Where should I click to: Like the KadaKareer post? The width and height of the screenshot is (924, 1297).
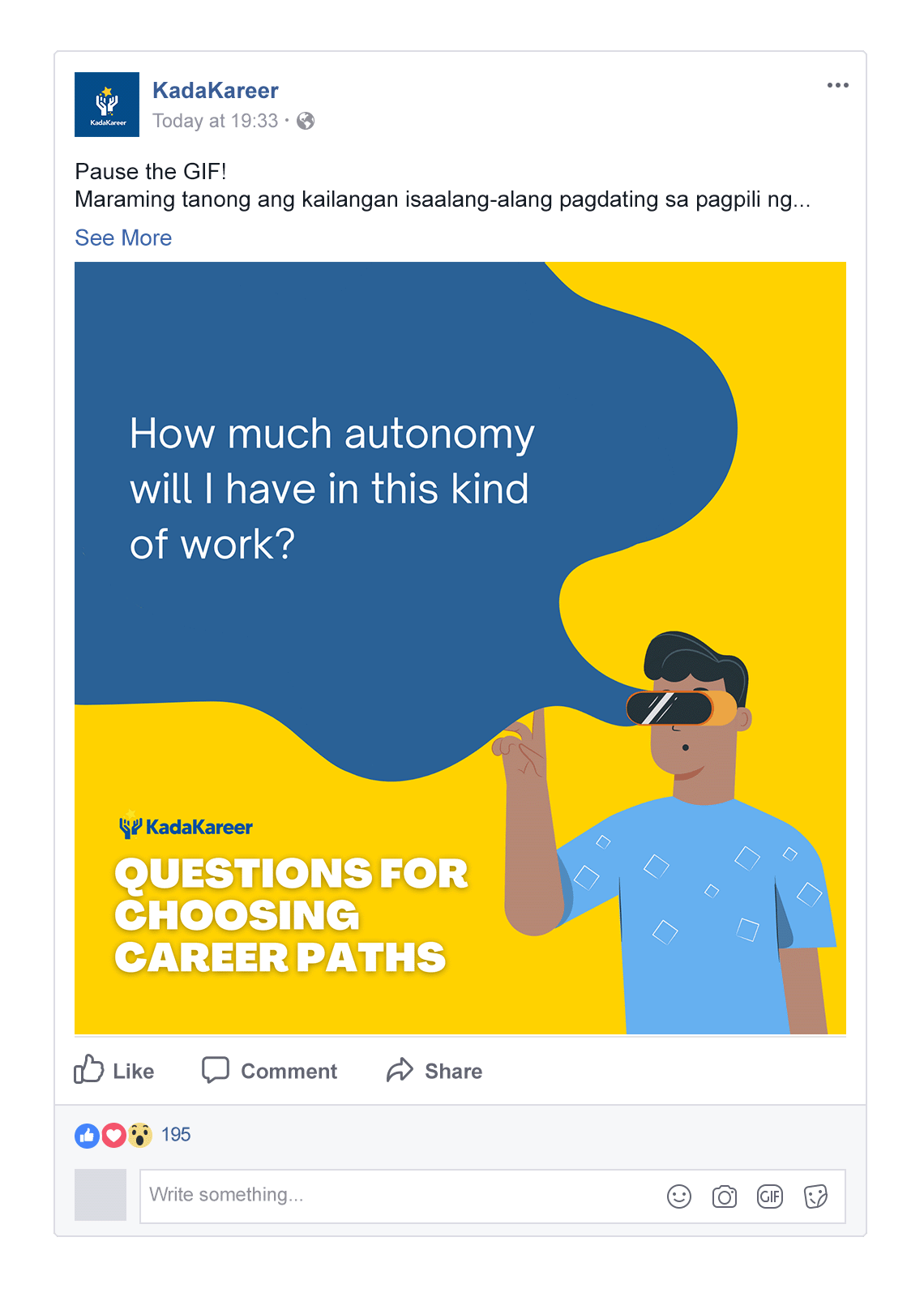[x=114, y=1071]
